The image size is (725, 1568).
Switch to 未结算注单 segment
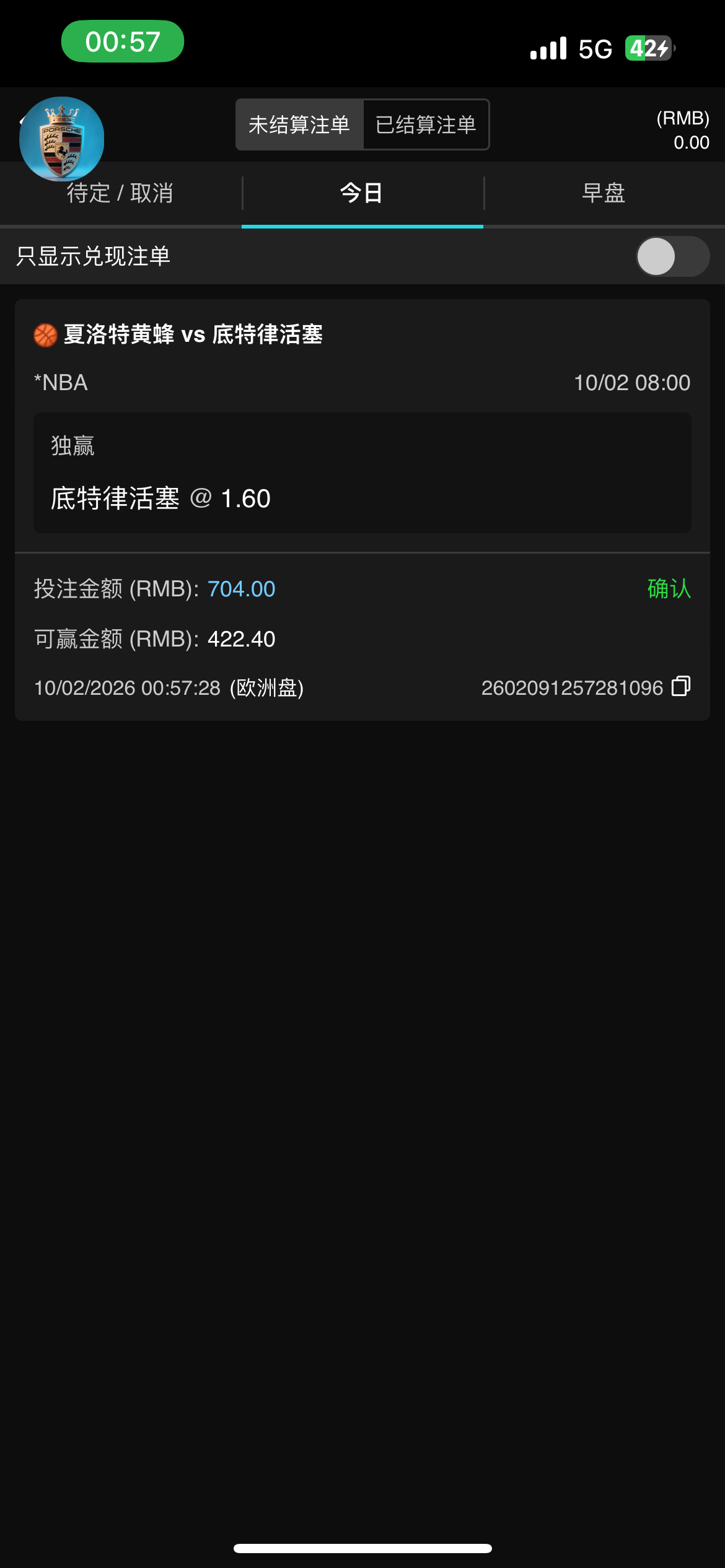click(299, 125)
